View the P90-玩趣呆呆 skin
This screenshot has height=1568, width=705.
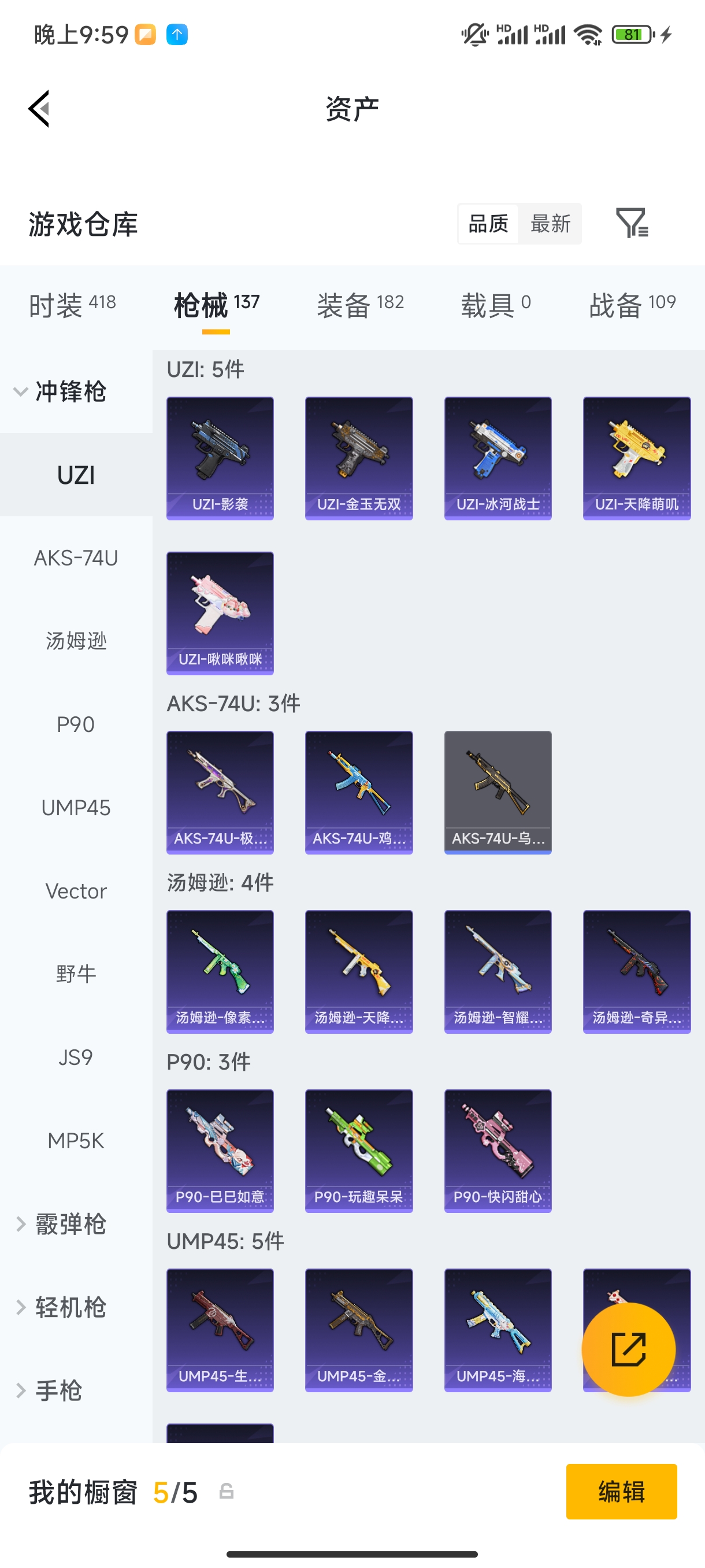pyautogui.click(x=359, y=1151)
